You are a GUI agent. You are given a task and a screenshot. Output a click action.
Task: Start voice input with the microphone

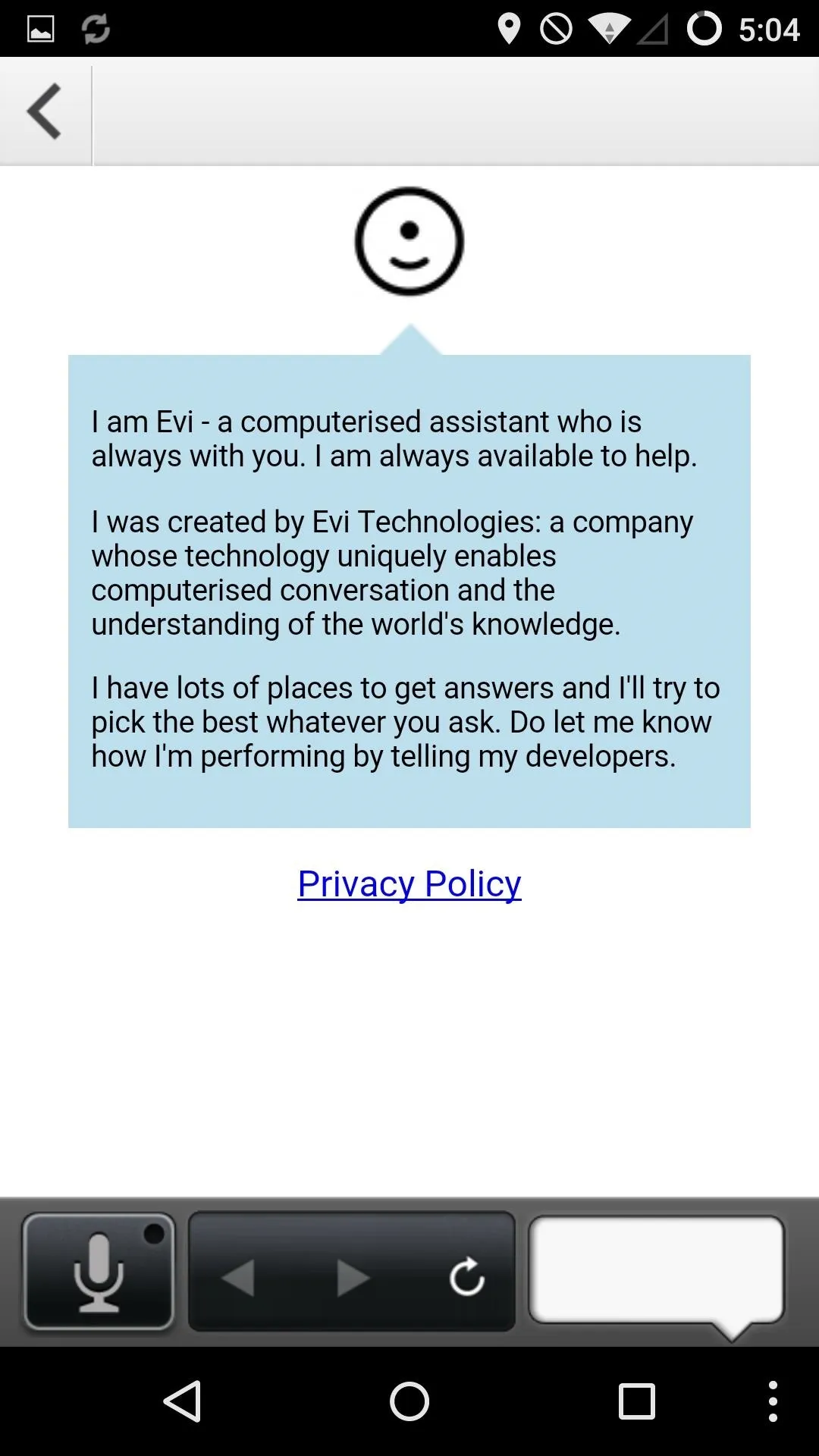[99, 1272]
